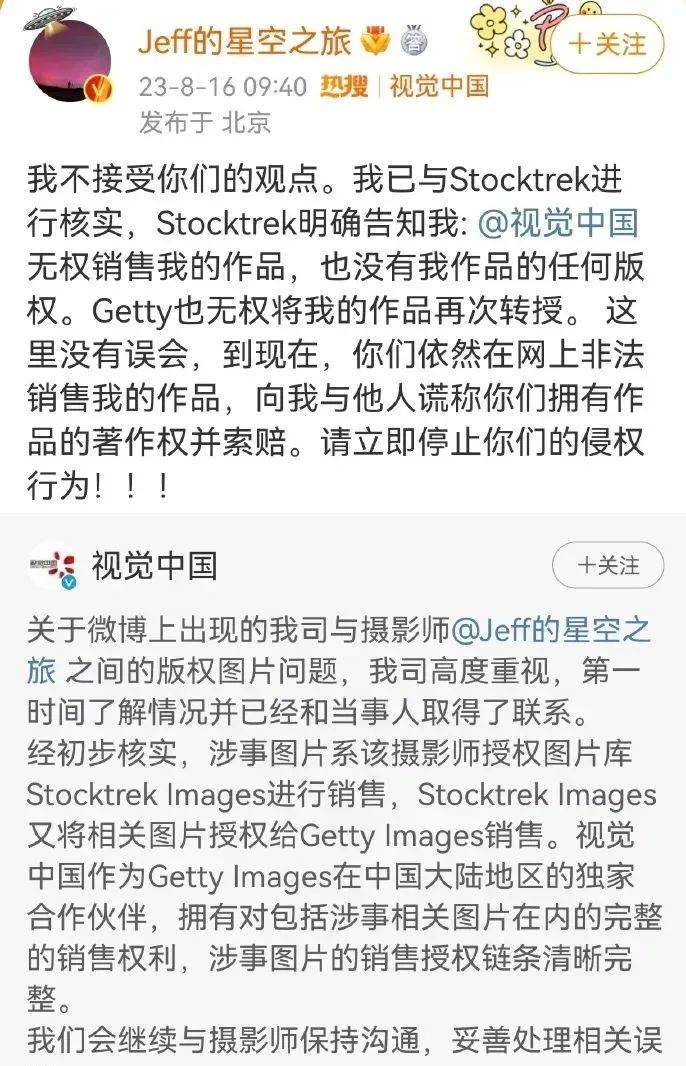This screenshot has height=1066, width=686.
Task: Open the @Jeff的星空之旅 mention in the quote
Action: pos(551,630)
